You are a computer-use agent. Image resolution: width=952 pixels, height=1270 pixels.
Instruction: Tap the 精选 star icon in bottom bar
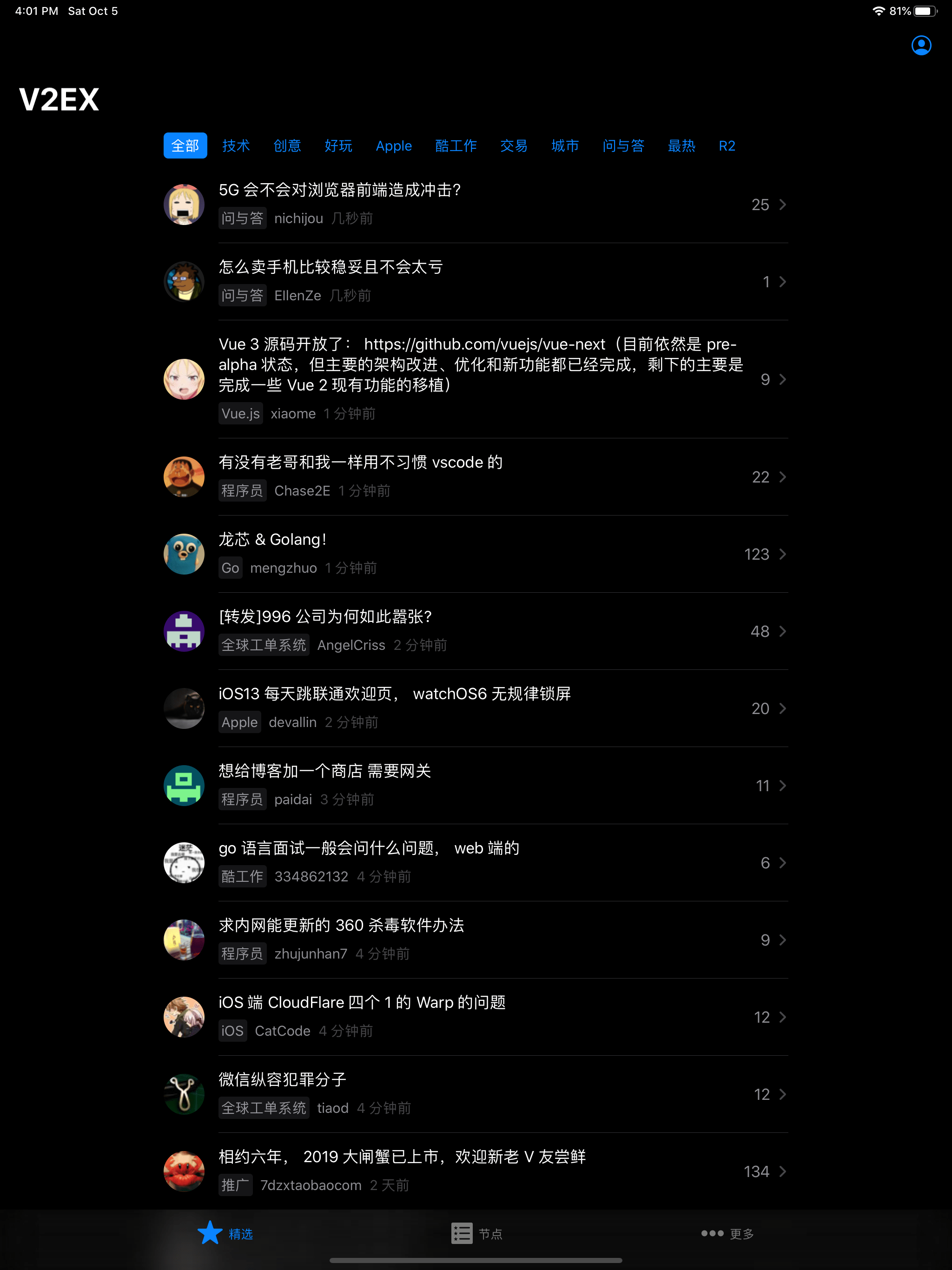point(210,1232)
